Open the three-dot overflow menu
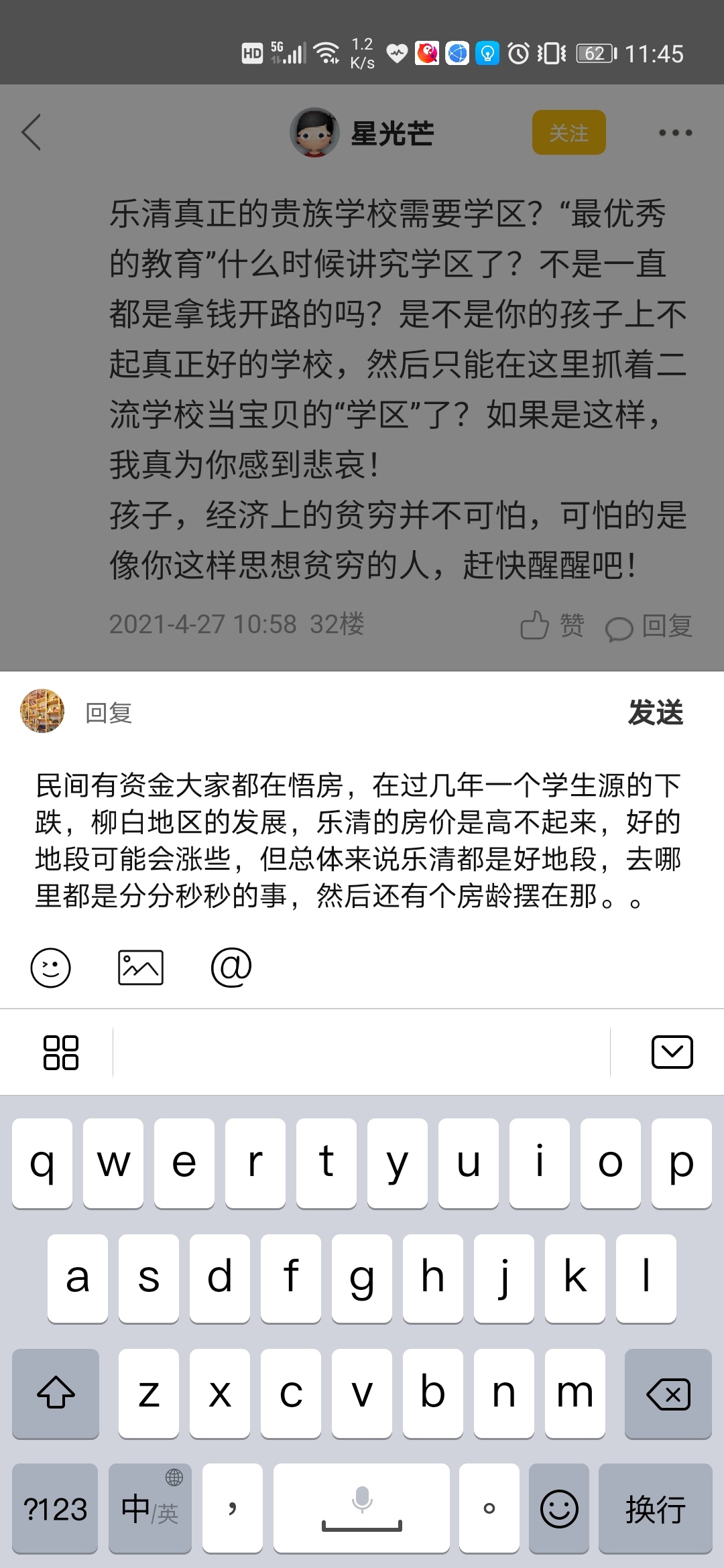 click(x=674, y=133)
